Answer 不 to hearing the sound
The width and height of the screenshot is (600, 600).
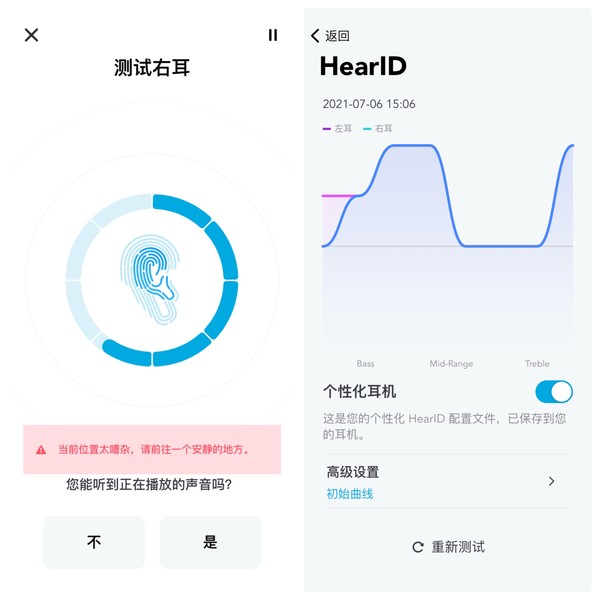[x=94, y=542]
